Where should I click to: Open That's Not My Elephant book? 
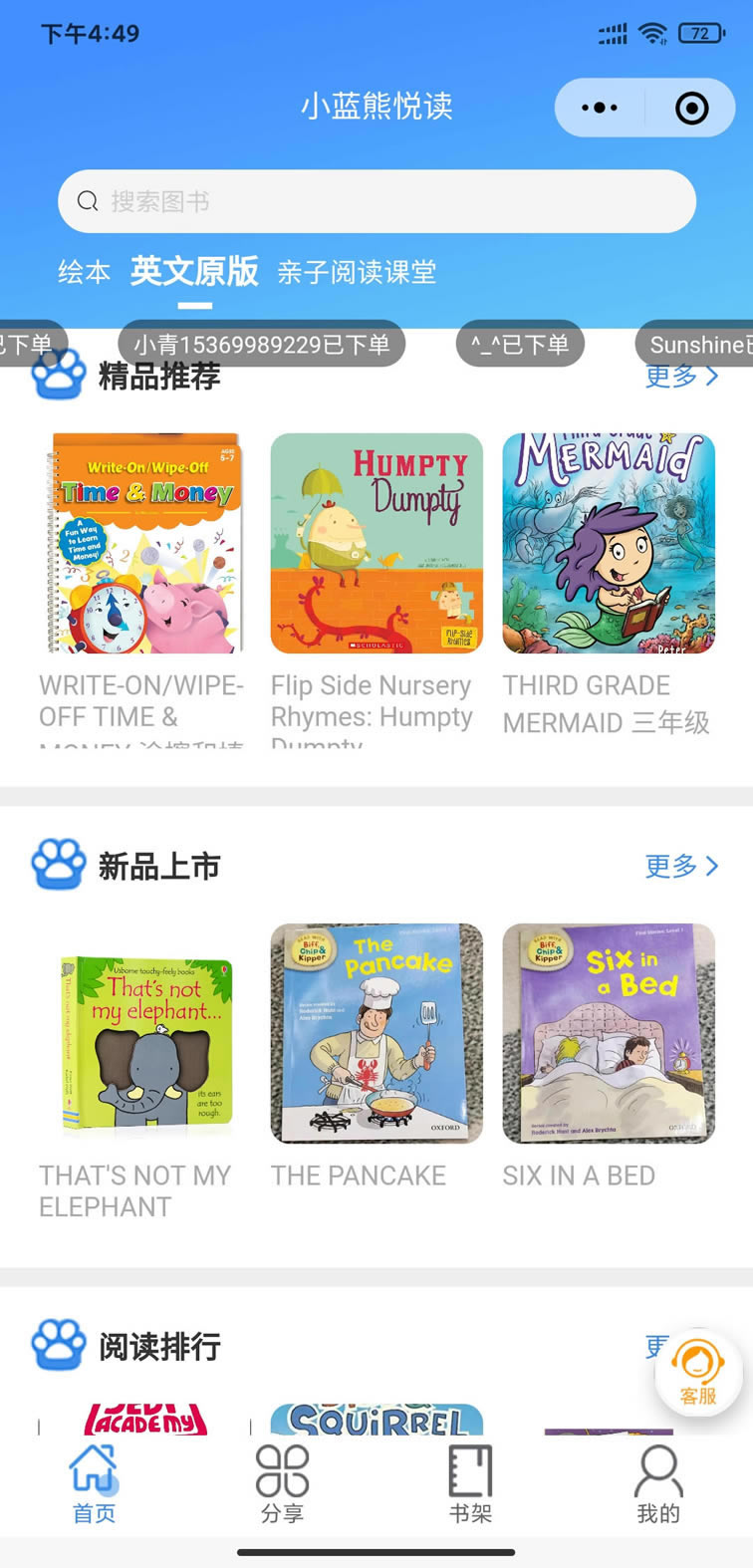coord(145,1034)
